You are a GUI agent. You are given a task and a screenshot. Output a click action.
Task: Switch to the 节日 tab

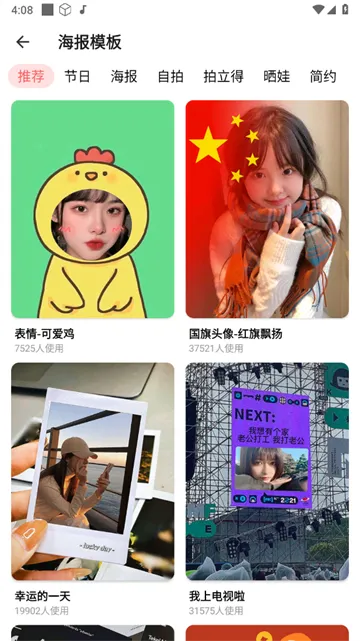click(77, 76)
